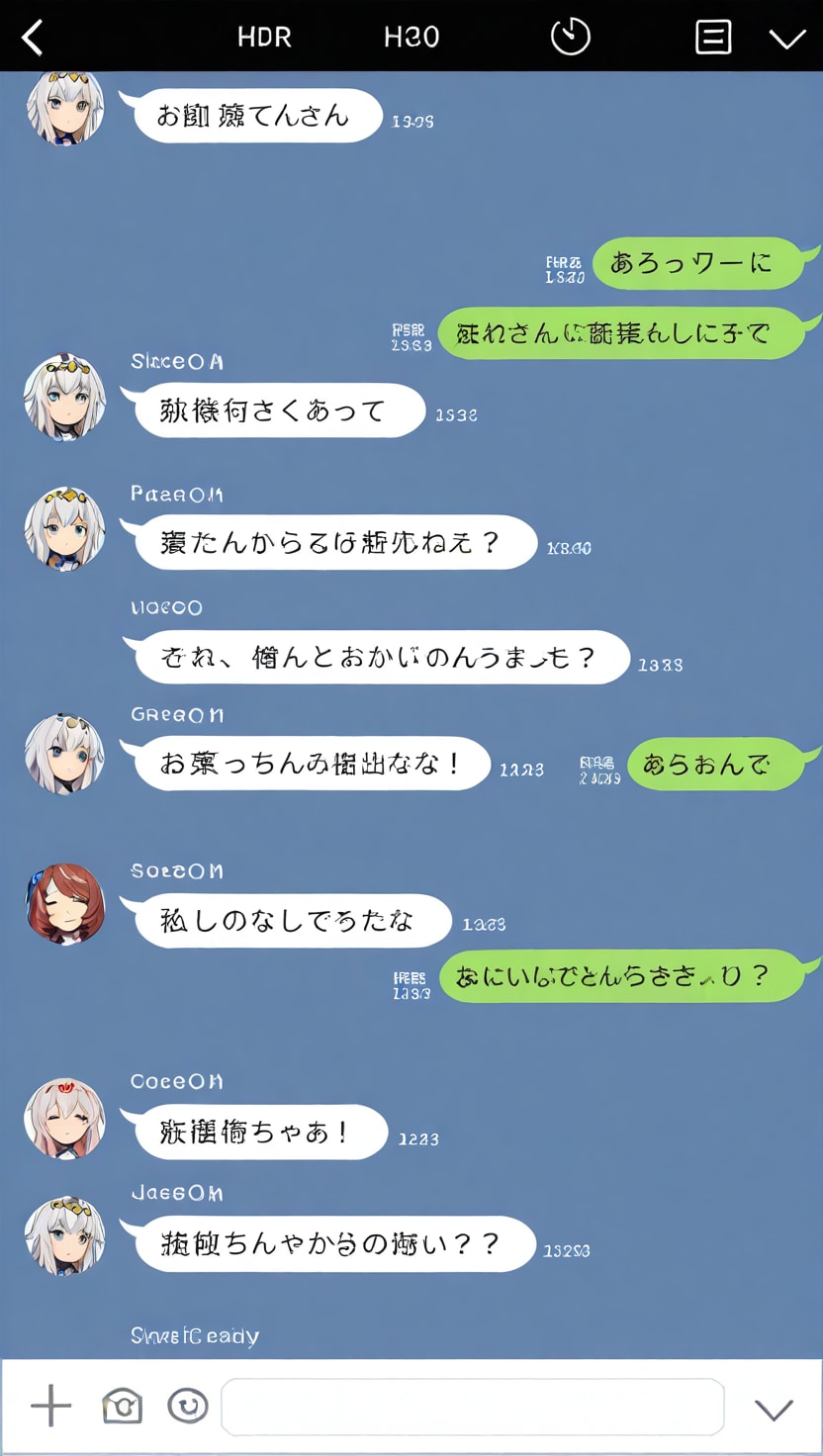Focus the message text field

click(472, 1407)
